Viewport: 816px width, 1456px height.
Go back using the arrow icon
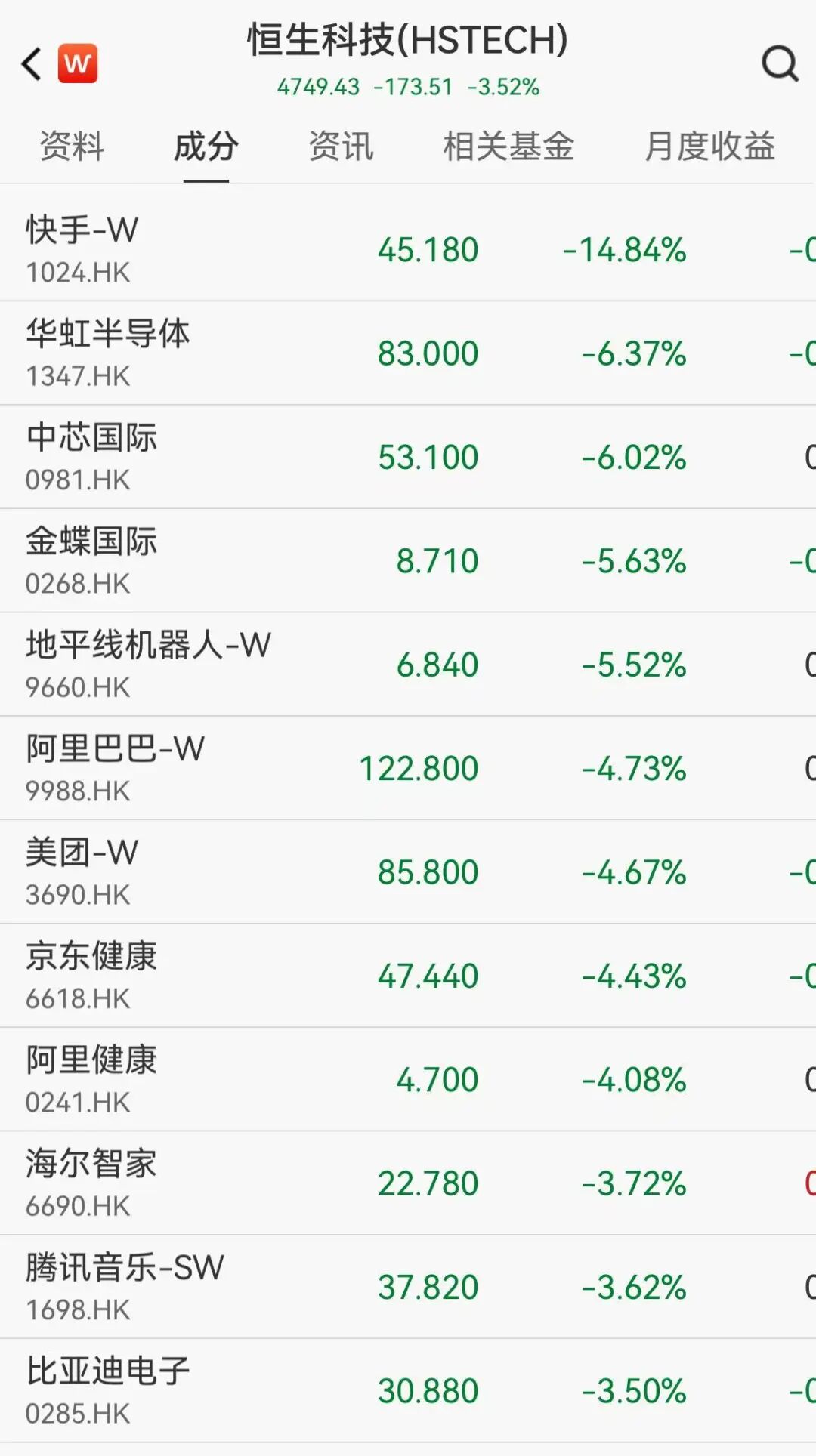coord(32,64)
